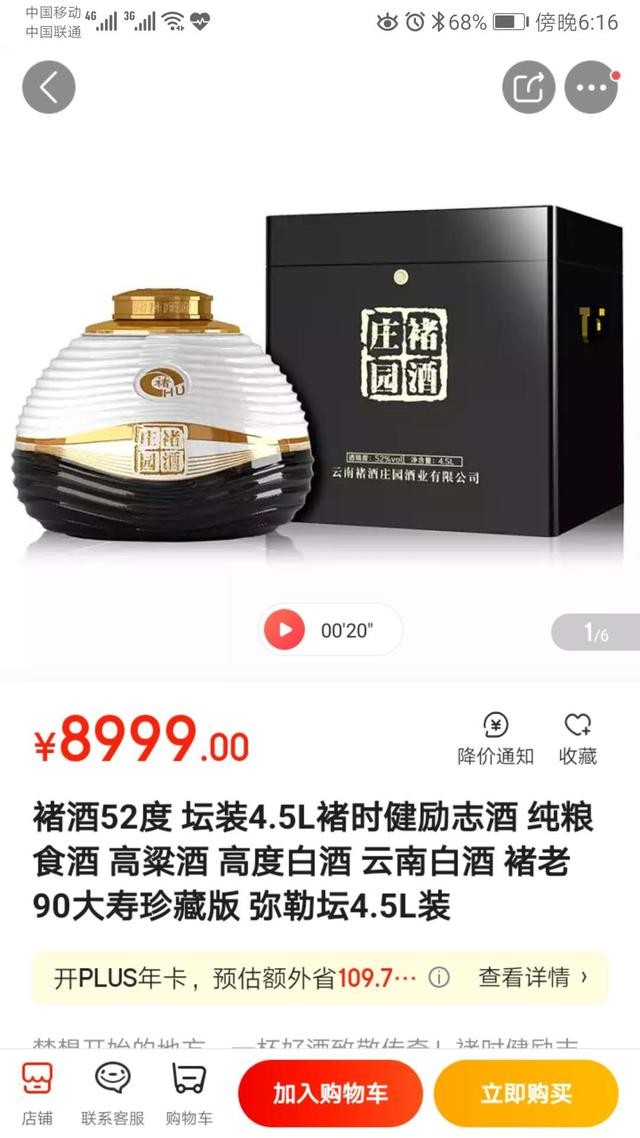Screen dimensions: 640x1138
Task: Tap 加入购物车 to add to cart
Action: tap(330, 1094)
